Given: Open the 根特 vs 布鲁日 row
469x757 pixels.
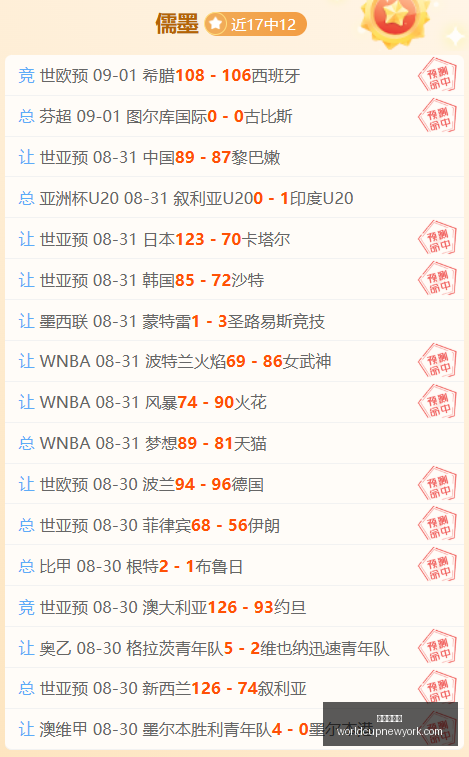Looking at the screenshot, I should click(x=234, y=566).
